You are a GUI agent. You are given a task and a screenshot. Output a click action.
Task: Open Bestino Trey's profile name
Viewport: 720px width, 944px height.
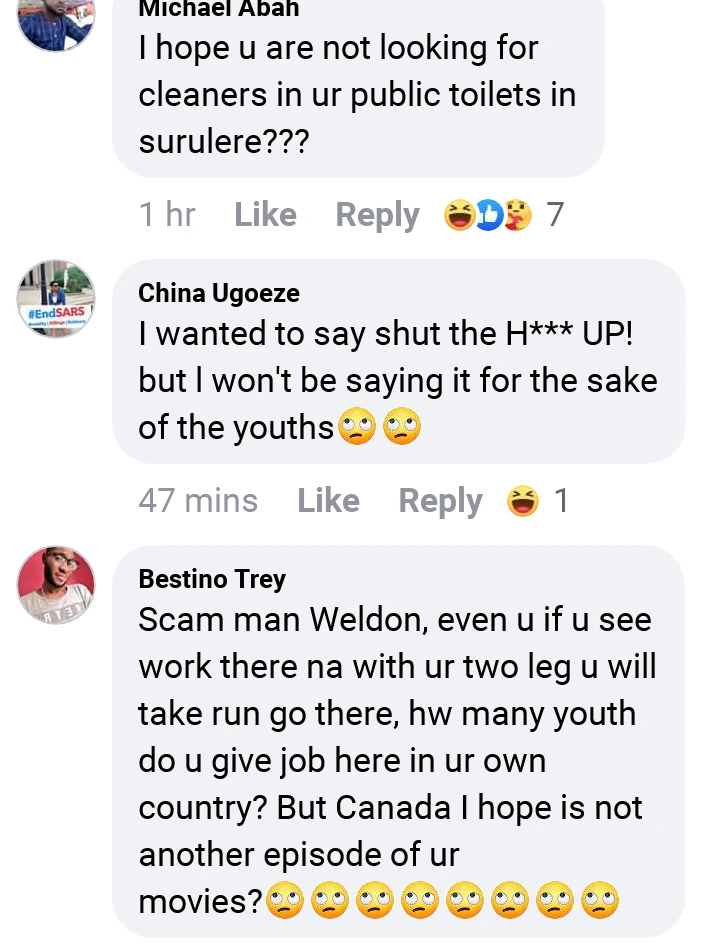click(212, 579)
